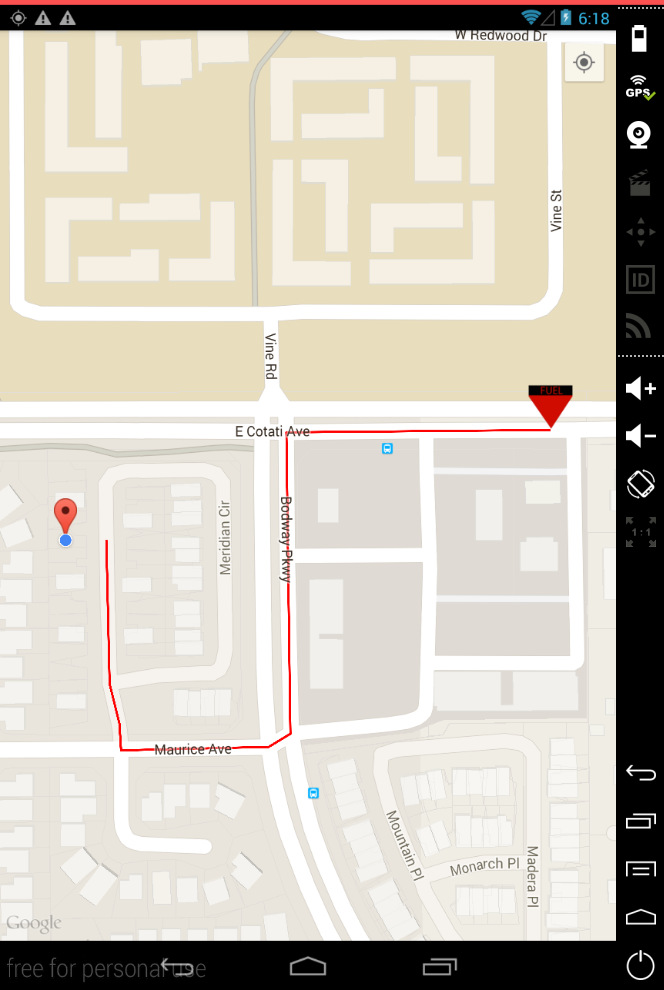Viewport: 664px width, 990px height.
Task: Tap the my-location button
Action: click(x=584, y=64)
